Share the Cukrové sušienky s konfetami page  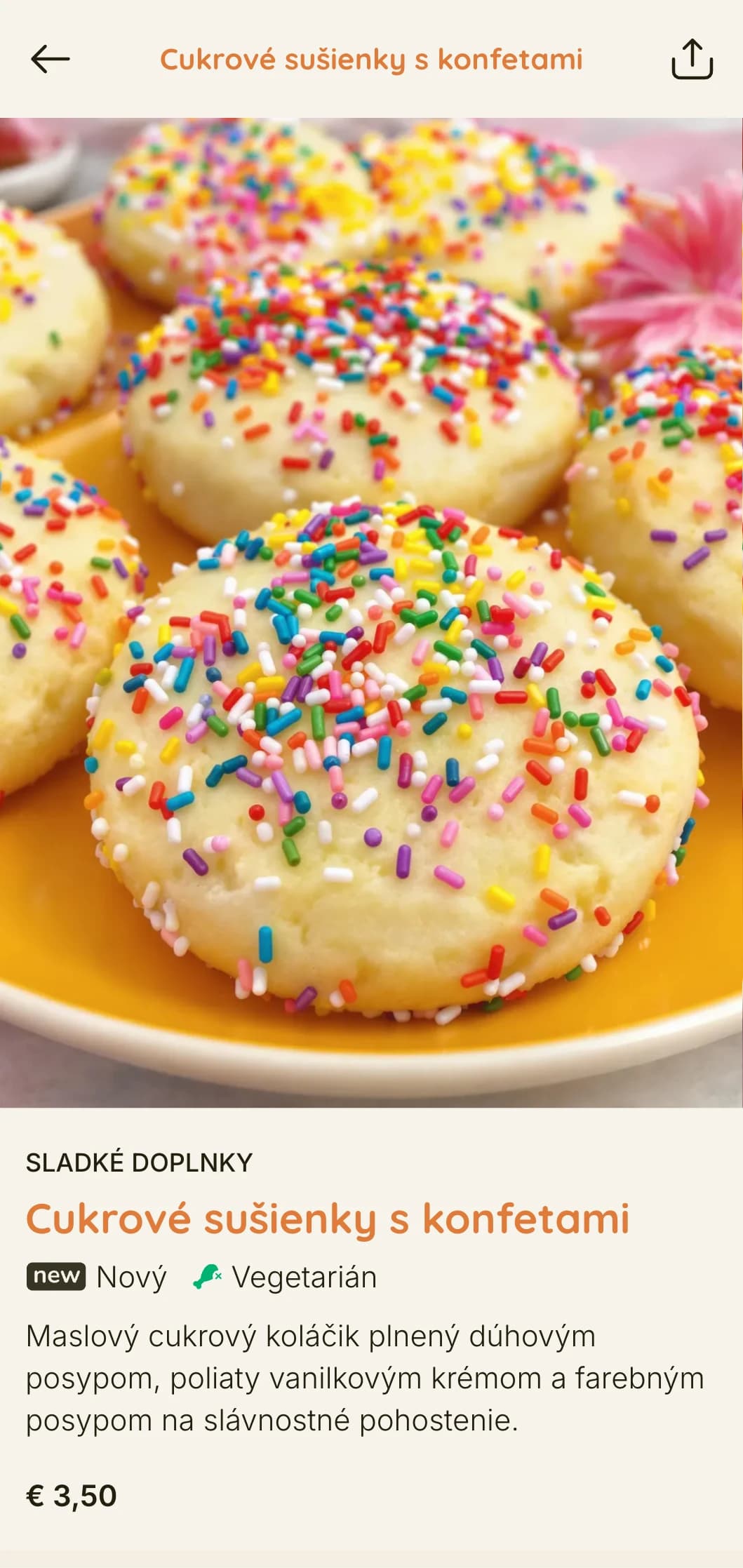pos(692,59)
